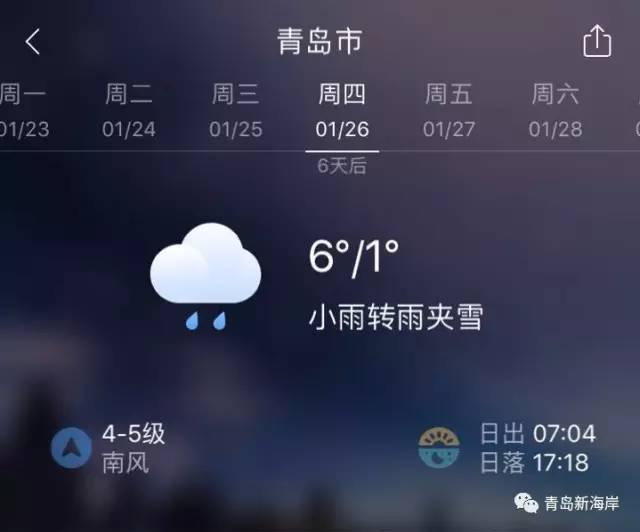Select the 周二 01/24 day tab
This screenshot has height=532, width=640.
coord(129,111)
